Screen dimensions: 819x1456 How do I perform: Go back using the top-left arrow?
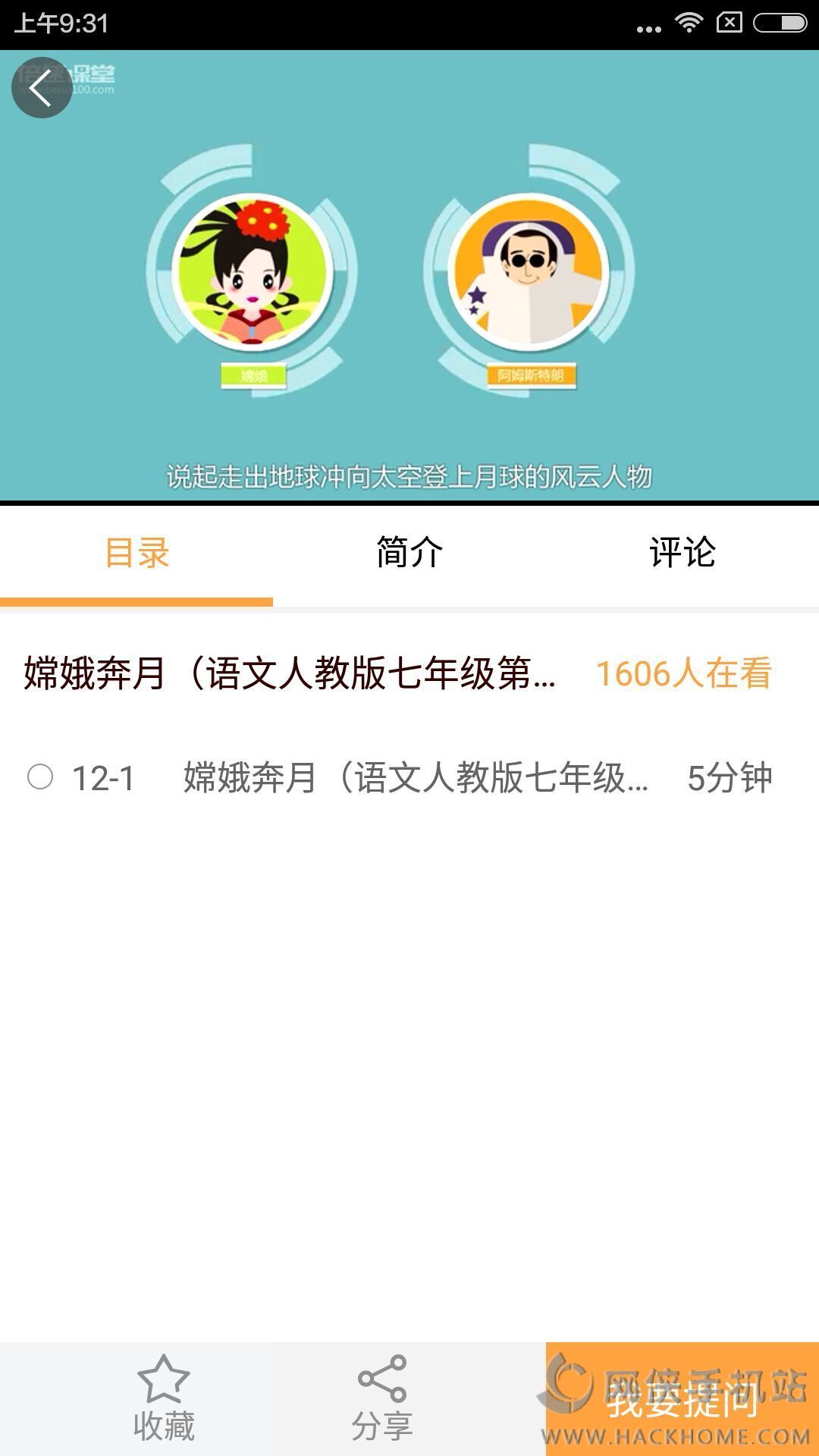[42, 88]
